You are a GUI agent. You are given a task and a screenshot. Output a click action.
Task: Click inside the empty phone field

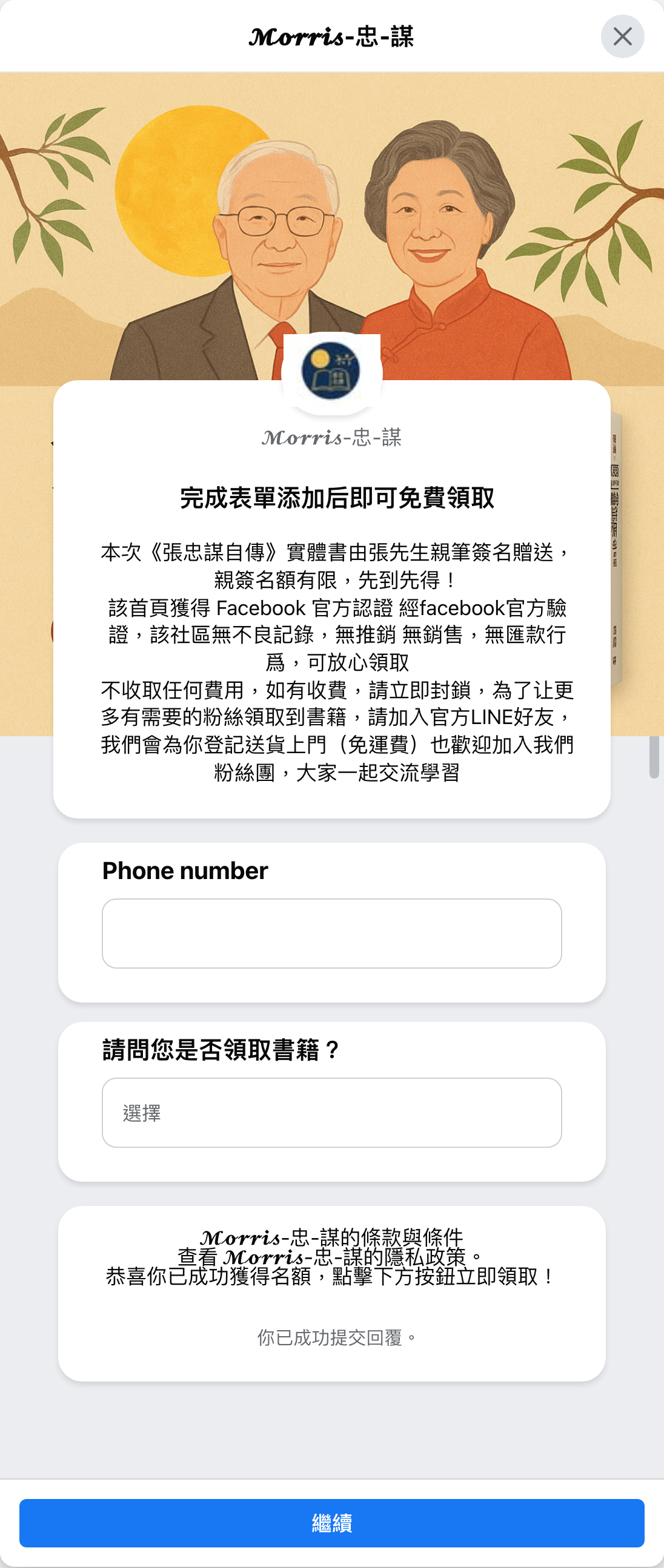pyautogui.click(x=332, y=932)
